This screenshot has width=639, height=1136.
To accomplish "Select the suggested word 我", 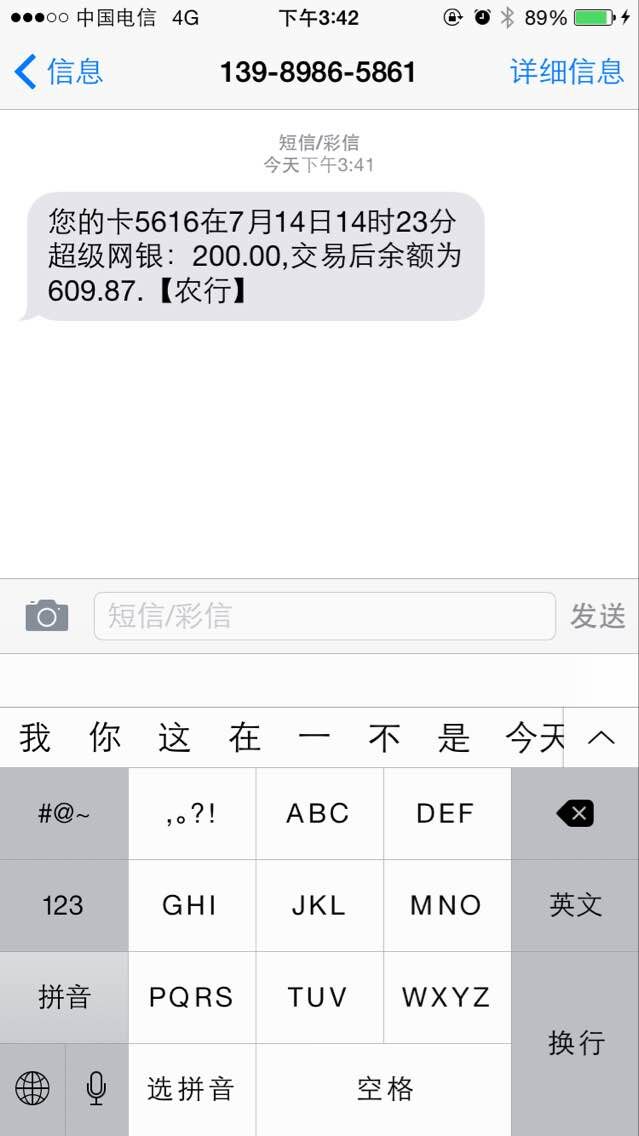I will (x=35, y=738).
